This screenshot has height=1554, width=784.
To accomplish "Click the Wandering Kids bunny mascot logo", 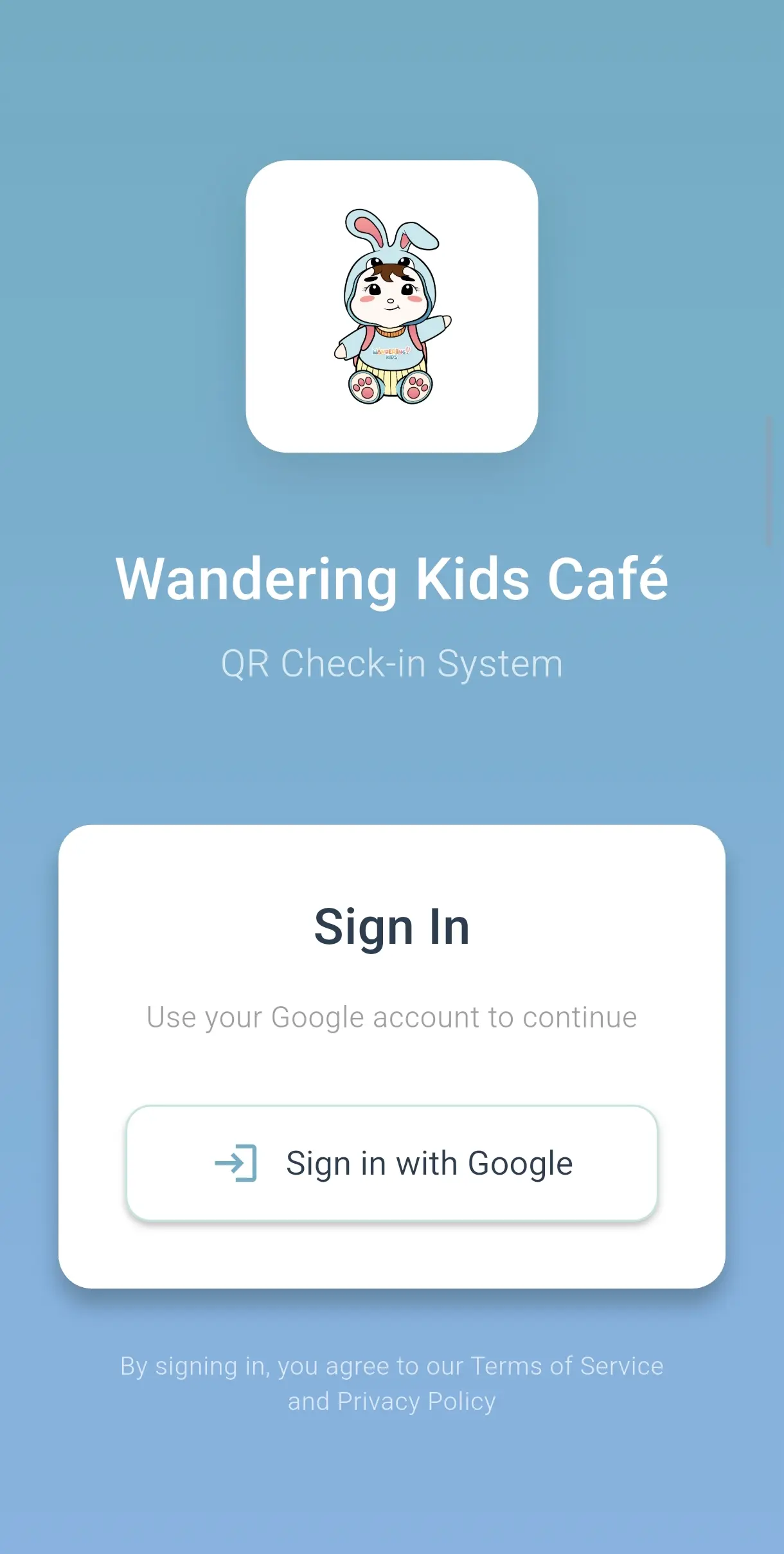I will pyautogui.click(x=391, y=309).
